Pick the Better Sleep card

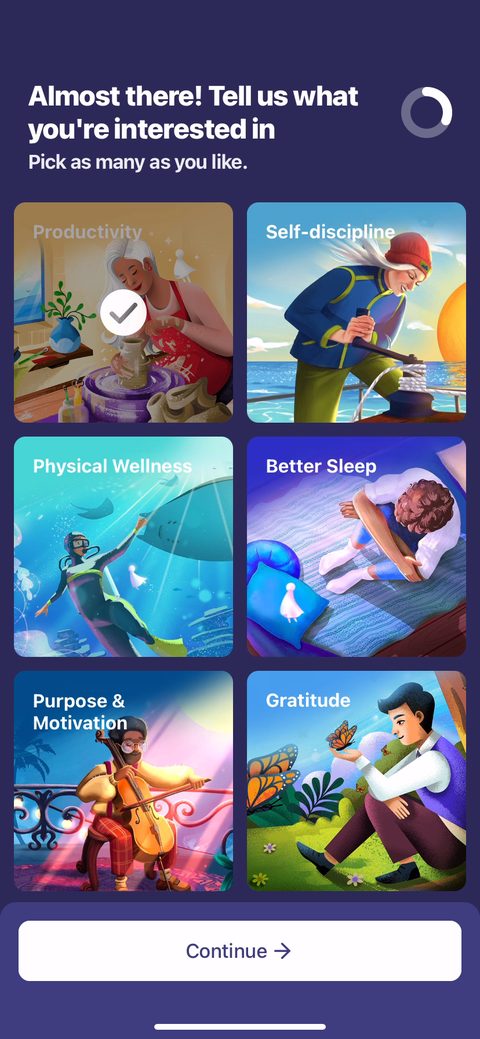(x=357, y=547)
